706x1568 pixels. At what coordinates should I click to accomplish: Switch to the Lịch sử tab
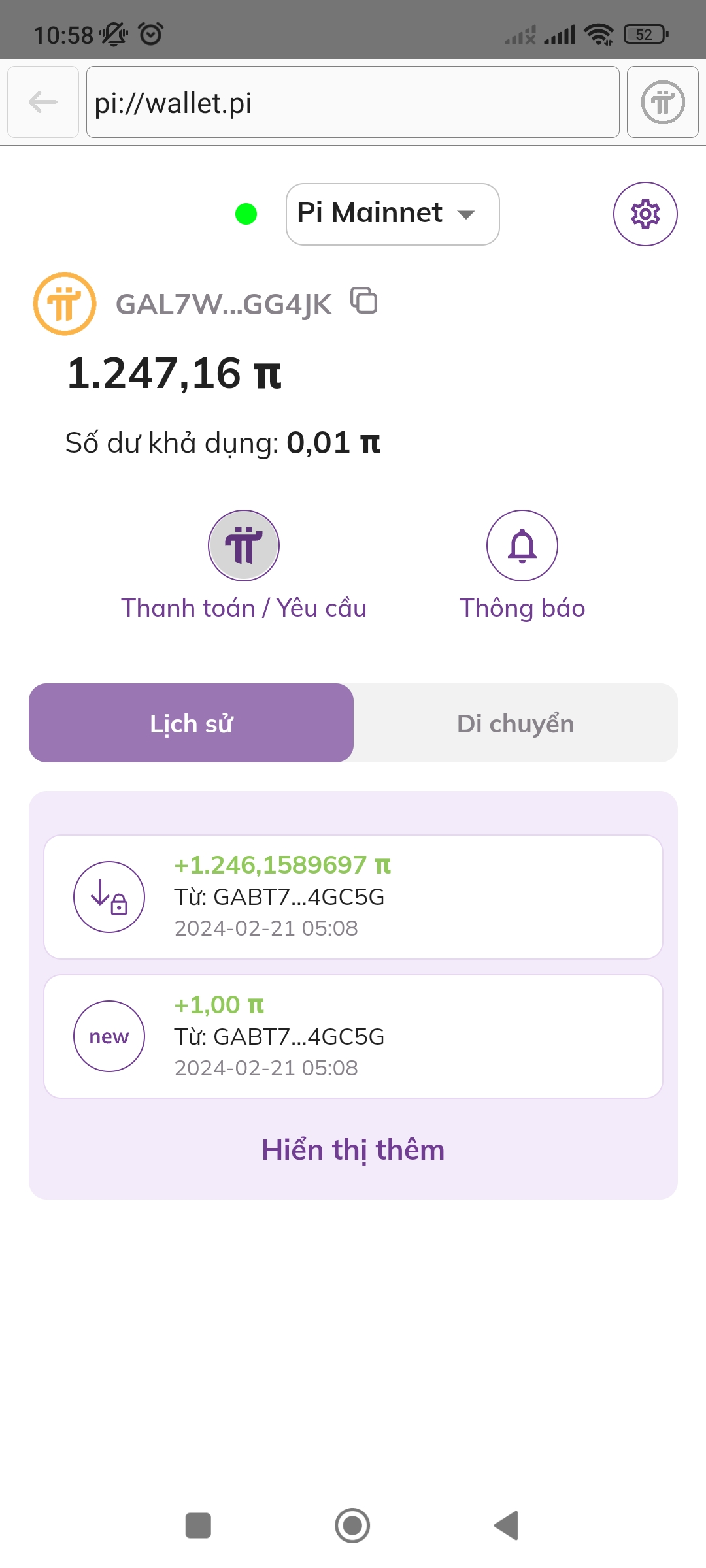click(x=191, y=723)
